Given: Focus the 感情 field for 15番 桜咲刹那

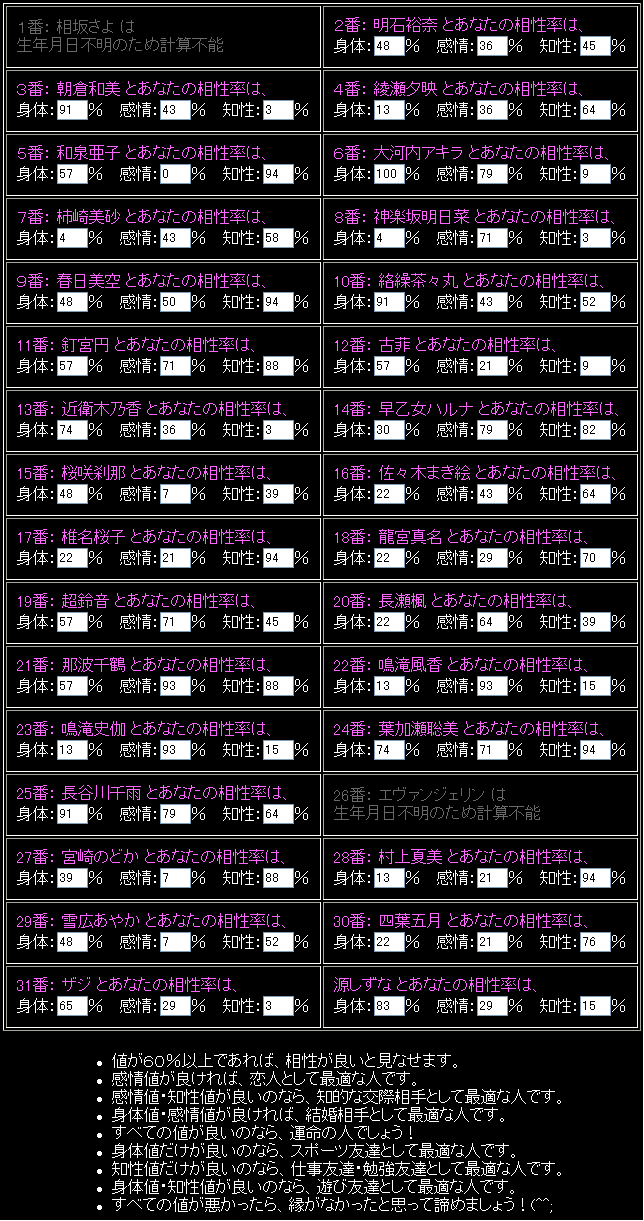Looking at the screenshot, I should pos(175,494).
